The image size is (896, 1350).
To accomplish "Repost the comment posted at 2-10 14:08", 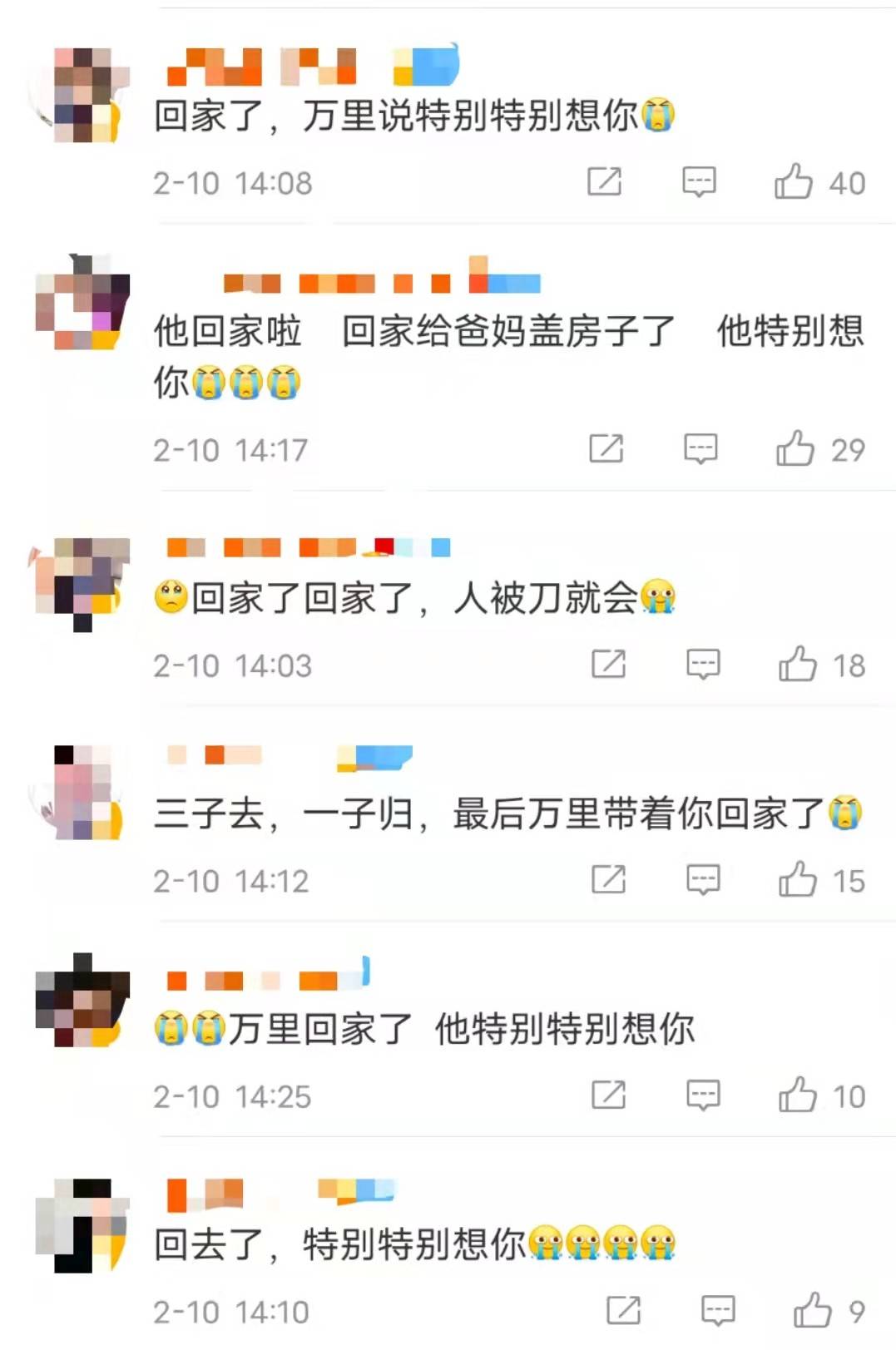I will [605, 181].
